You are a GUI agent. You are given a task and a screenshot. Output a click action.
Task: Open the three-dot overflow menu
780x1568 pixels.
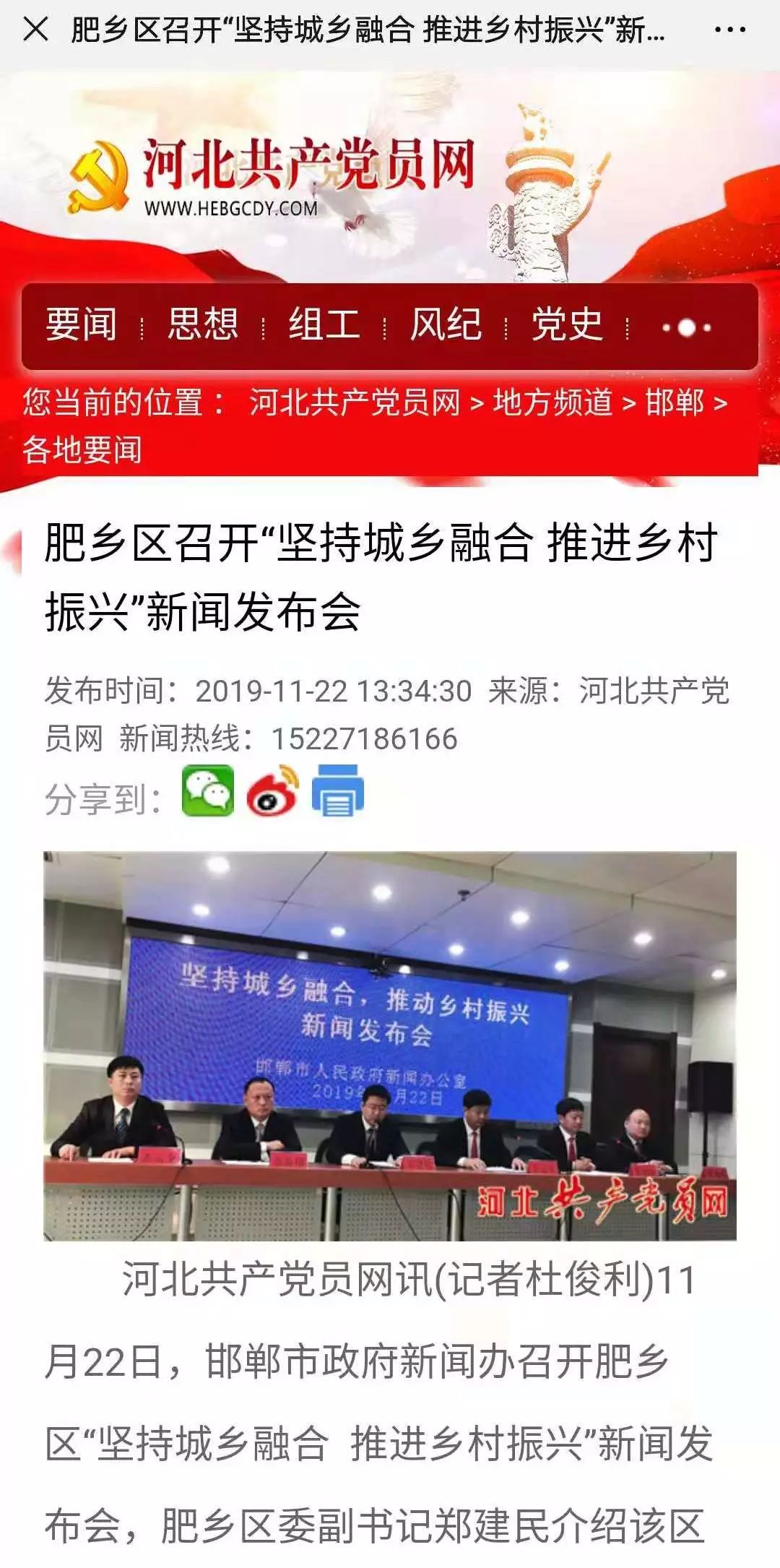click(729, 30)
